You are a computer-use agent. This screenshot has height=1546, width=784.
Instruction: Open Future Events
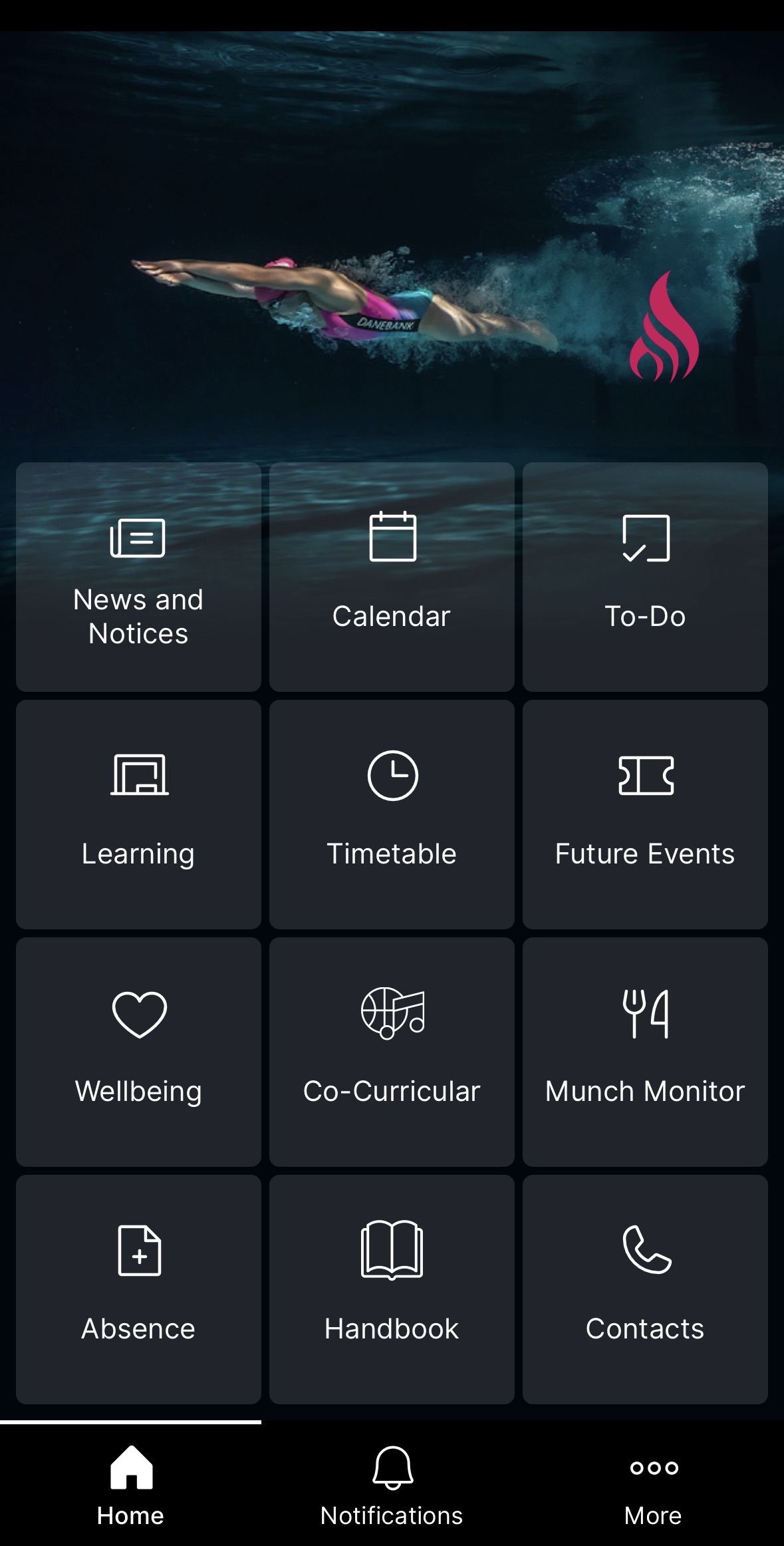pyautogui.click(x=645, y=814)
